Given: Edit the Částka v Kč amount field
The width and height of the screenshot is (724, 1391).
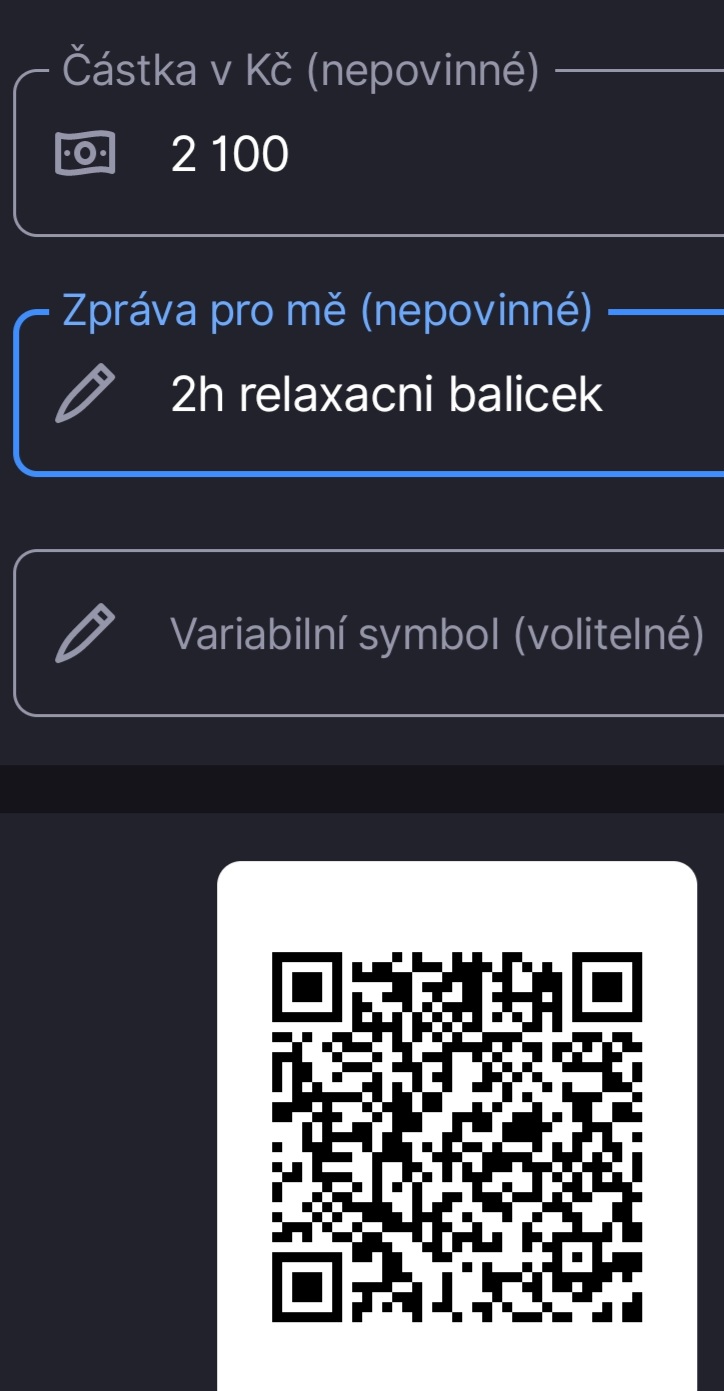Looking at the screenshot, I should pos(369,153).
